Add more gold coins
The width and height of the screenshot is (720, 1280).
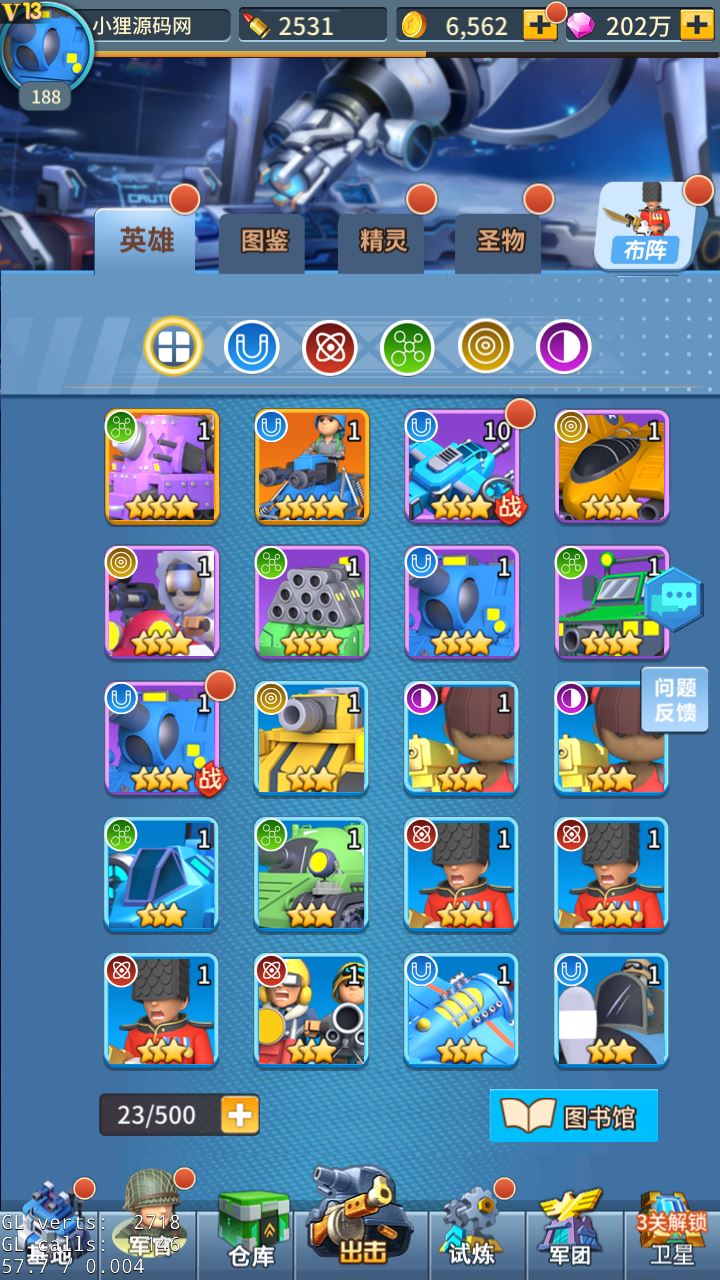pos(540,25)
